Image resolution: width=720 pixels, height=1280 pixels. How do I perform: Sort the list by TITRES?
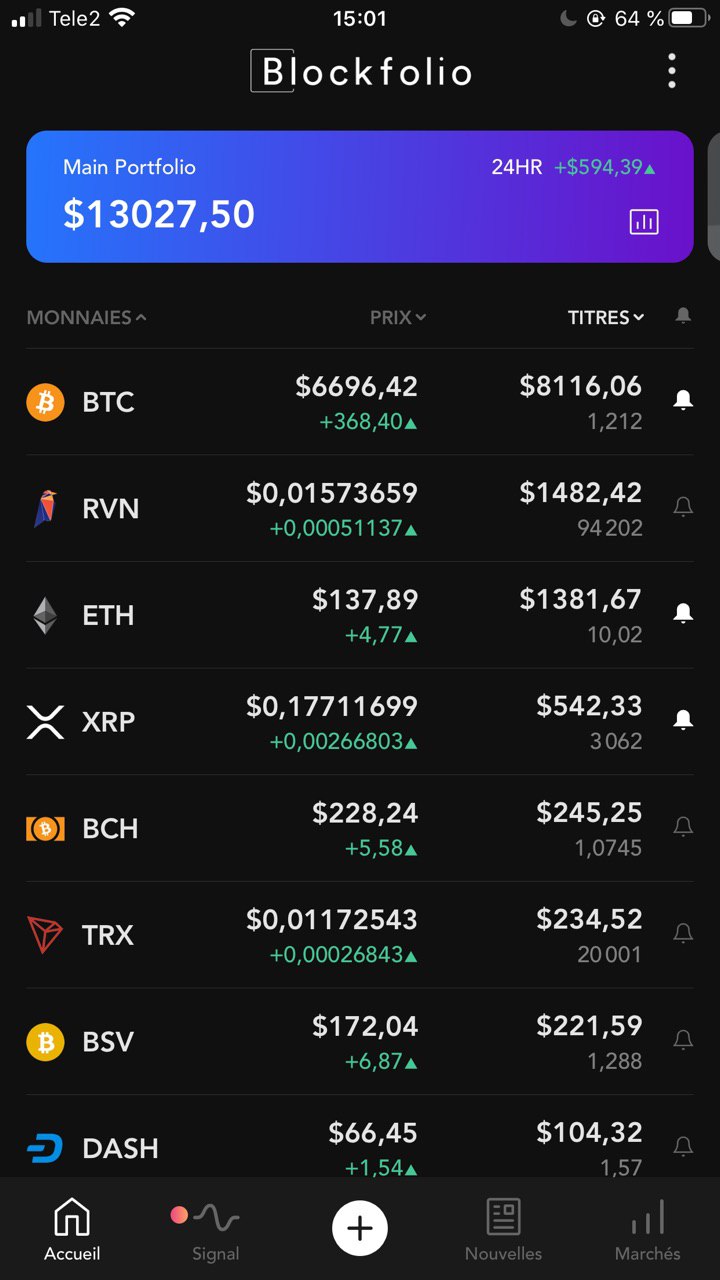606,317
